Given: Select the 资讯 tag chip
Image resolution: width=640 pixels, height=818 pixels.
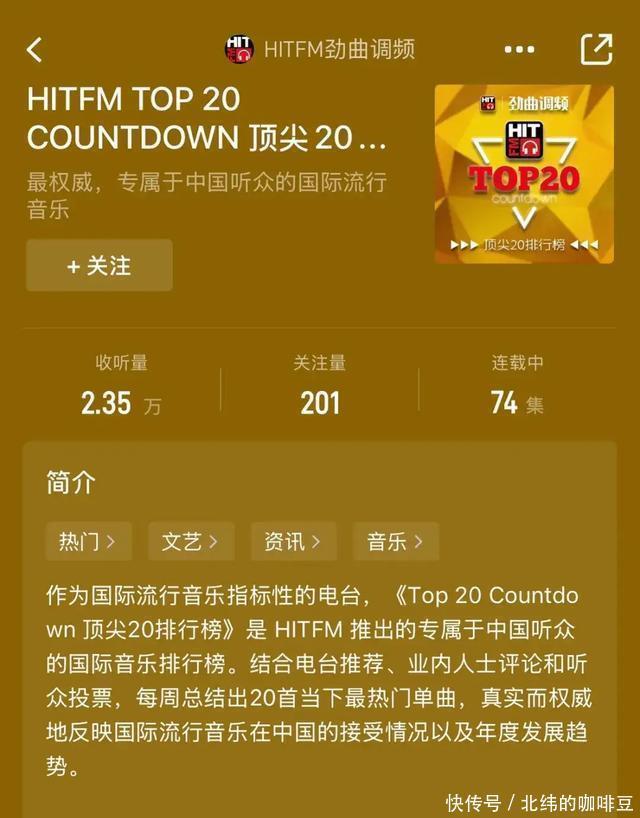Looking at the screenshot, I should tap(293, 542).
